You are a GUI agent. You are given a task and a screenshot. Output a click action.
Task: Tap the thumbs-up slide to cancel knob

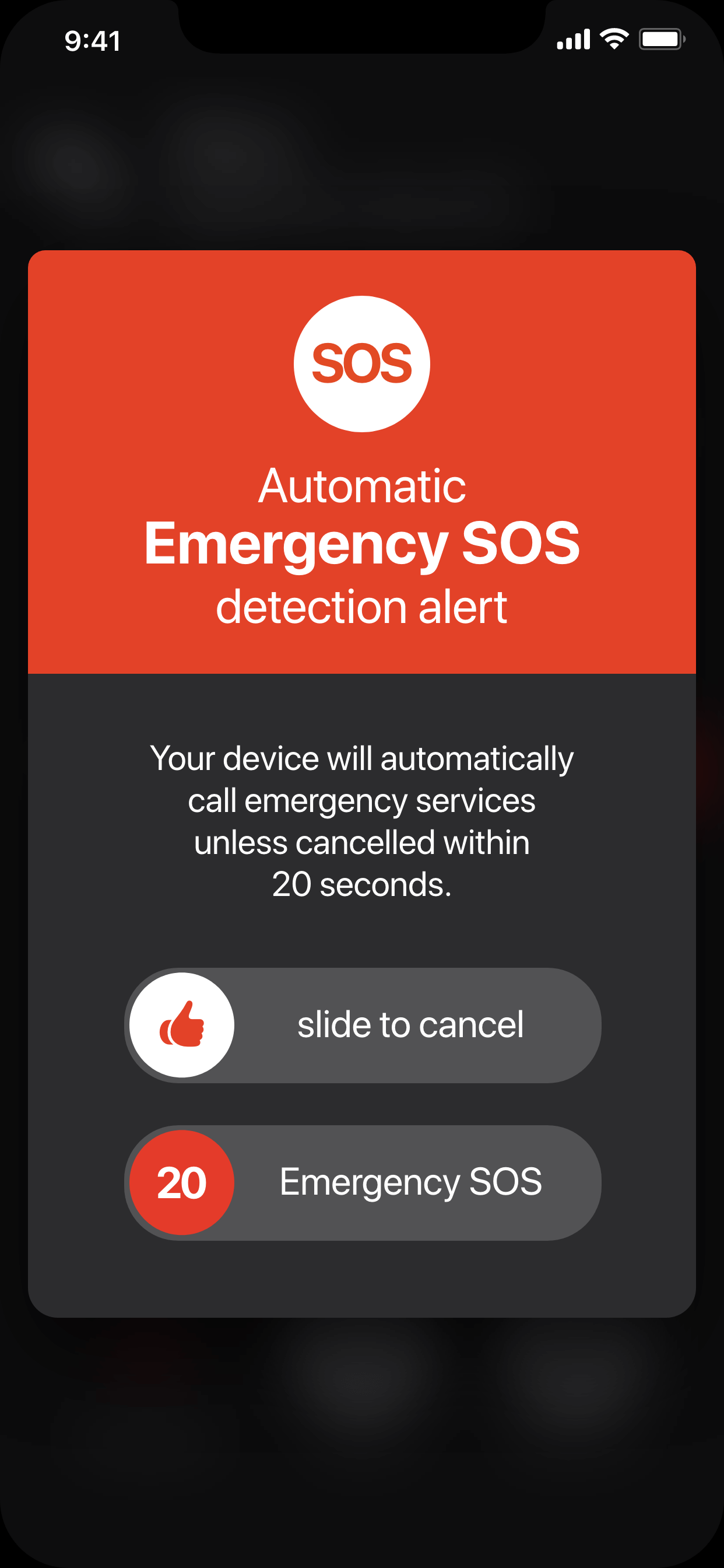coord(182,1025)
